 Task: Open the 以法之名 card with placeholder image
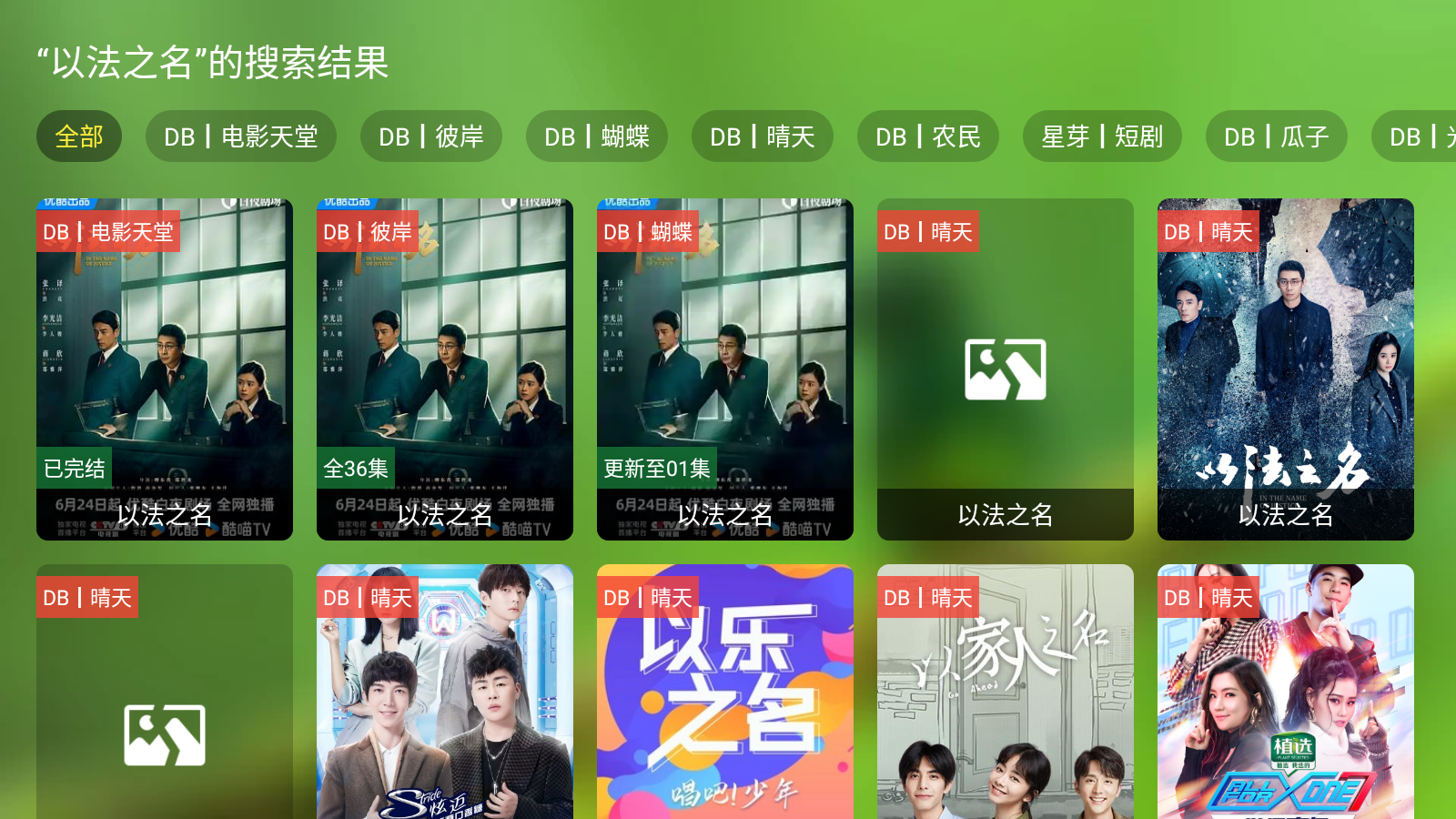click(x=1006, y=369)
